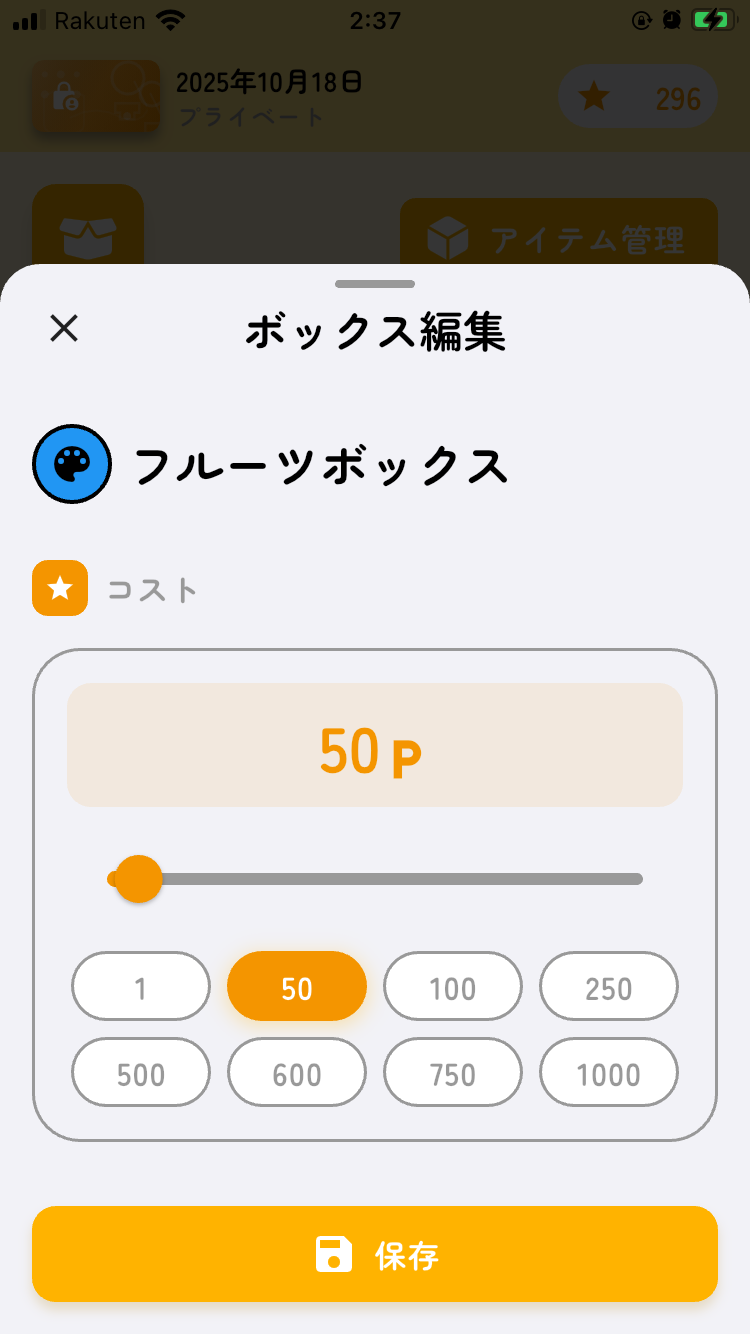Screen dimensions: 750x1334
Task: Set cost to 1 point
Action: click(141, 988)
